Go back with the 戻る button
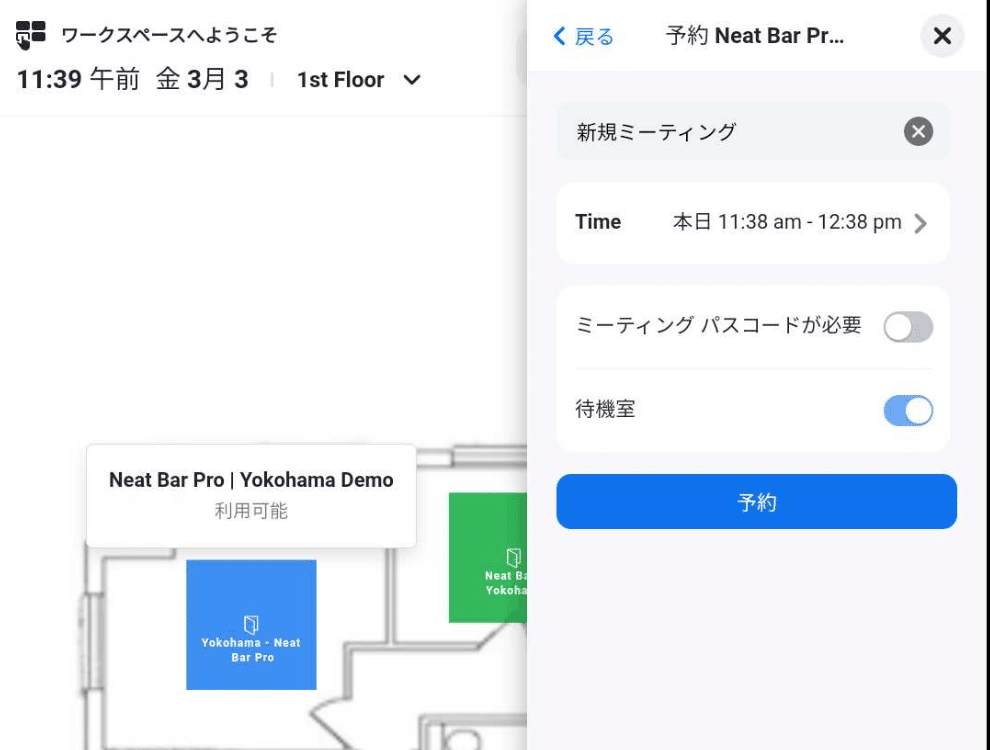990x750 pixels. (583, 37)
